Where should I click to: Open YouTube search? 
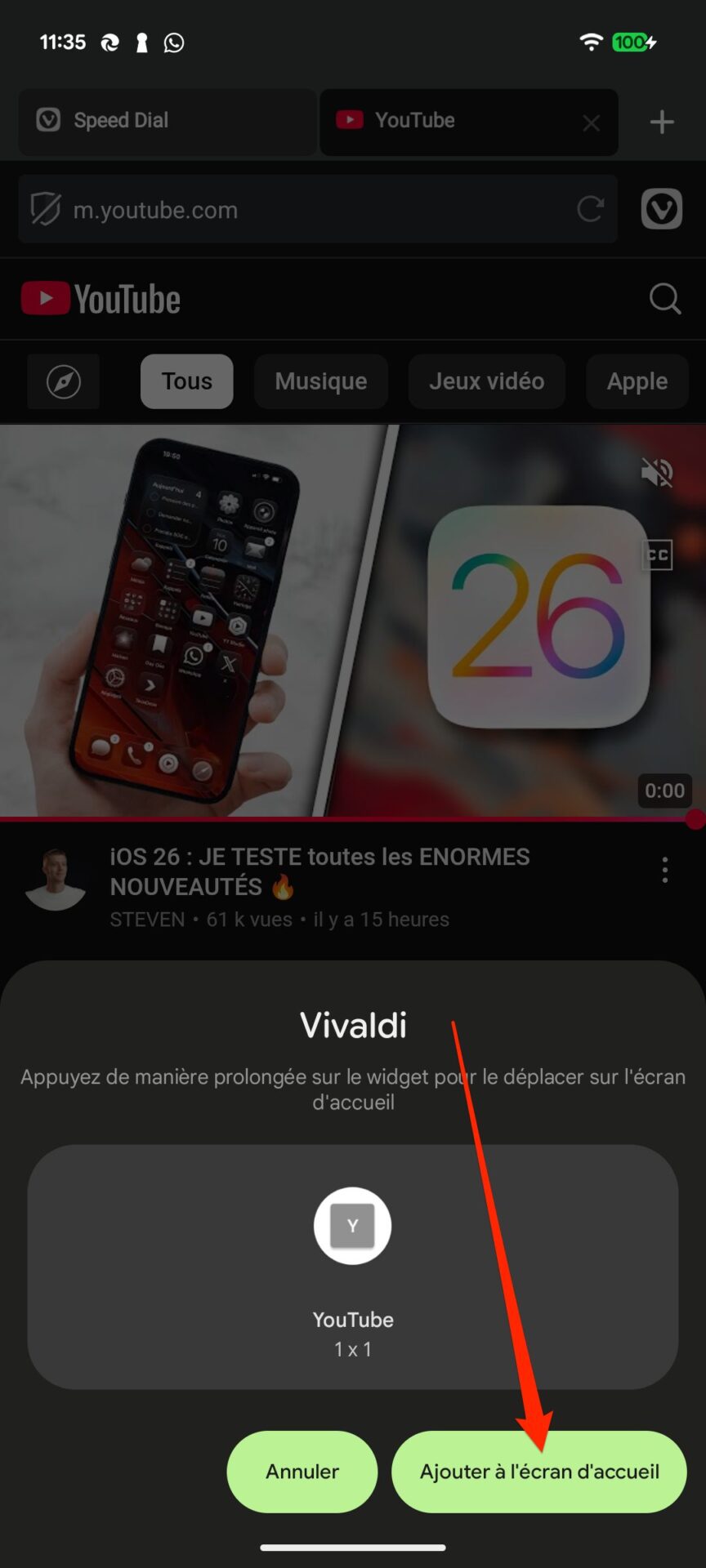pos(665,299)
